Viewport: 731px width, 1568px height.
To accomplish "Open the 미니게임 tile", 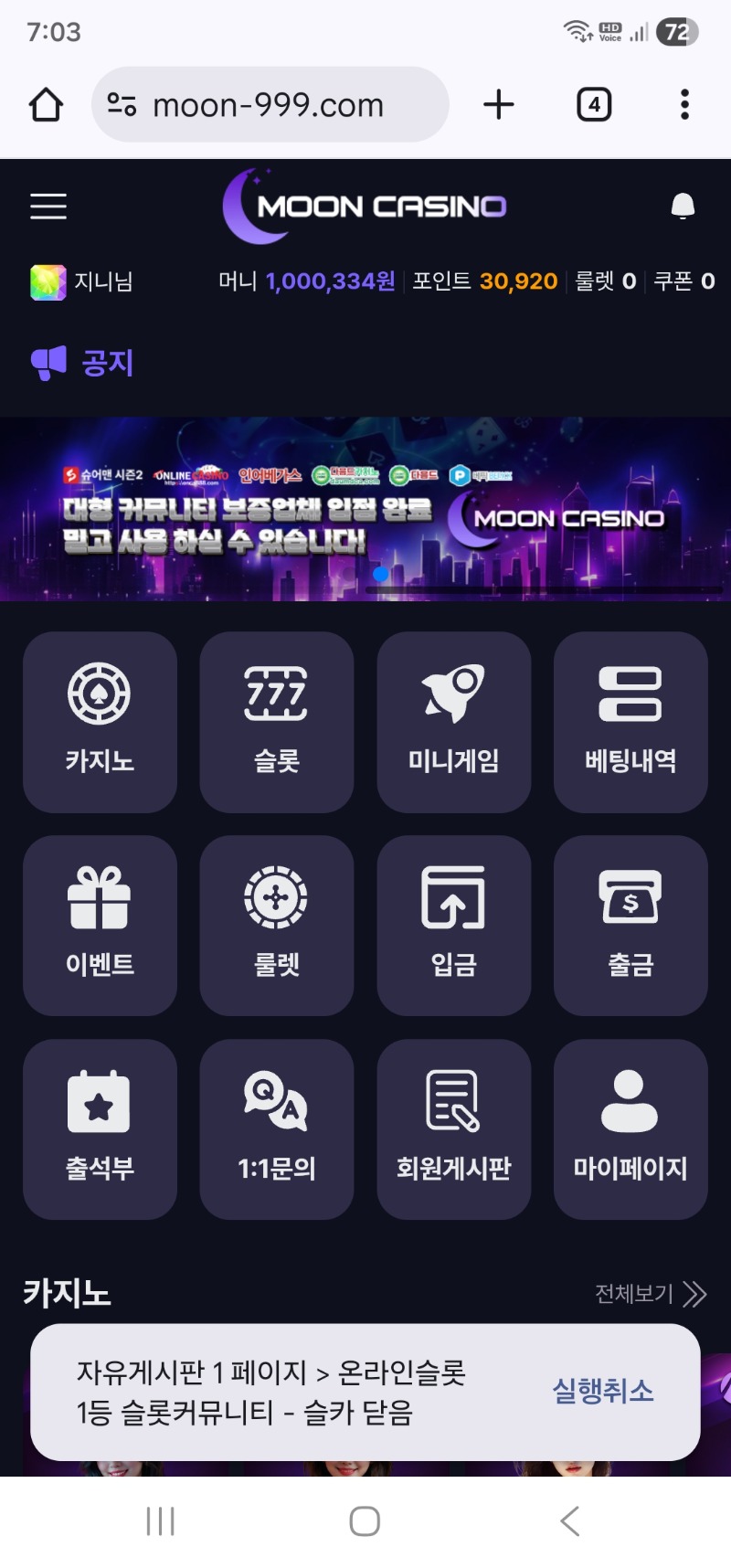I will [x=453, y=722].
